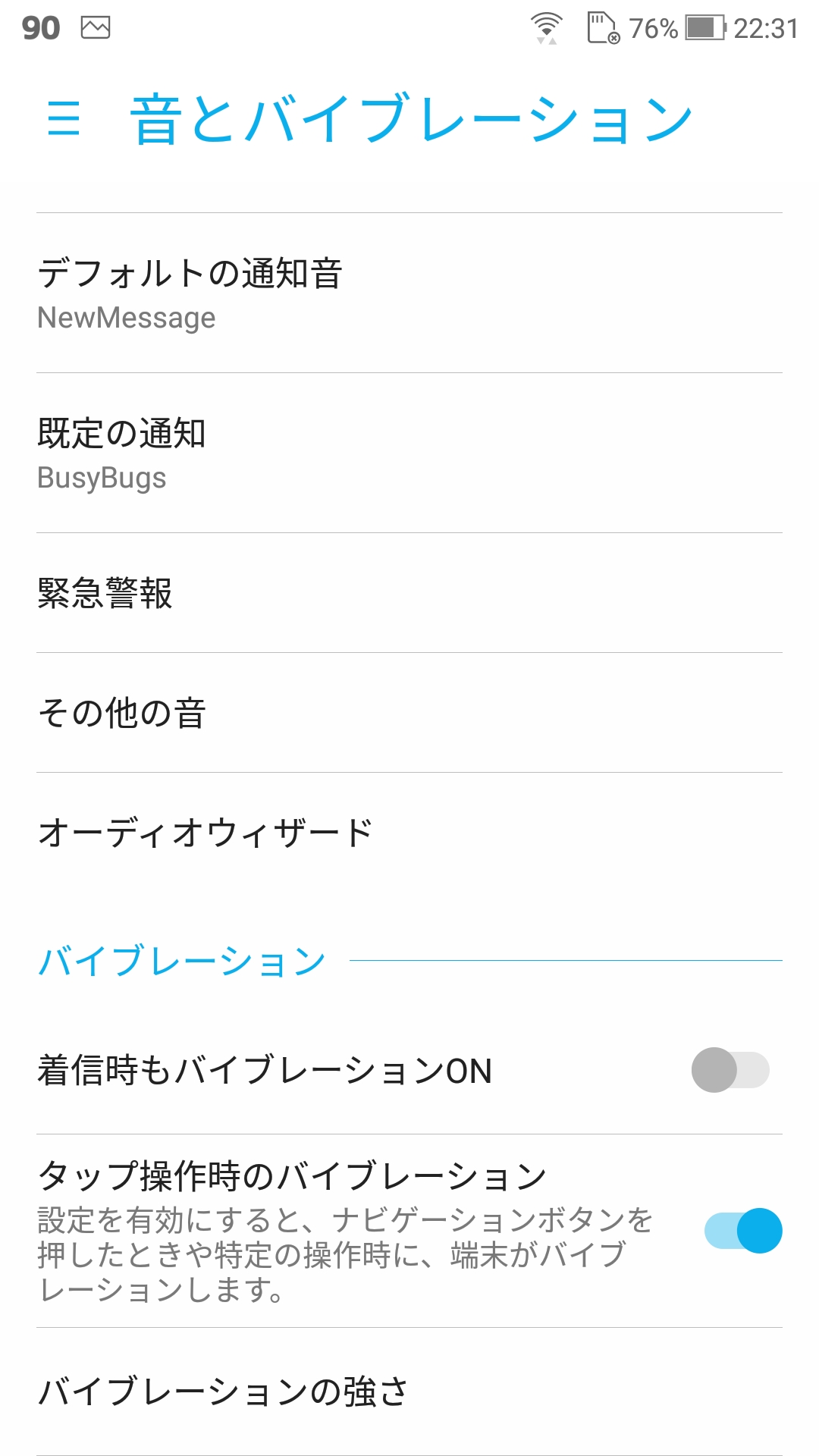Open 既定の通知 (BusyBugs) setting
This screenshot has width=819, height=1456.
point(409,453)
